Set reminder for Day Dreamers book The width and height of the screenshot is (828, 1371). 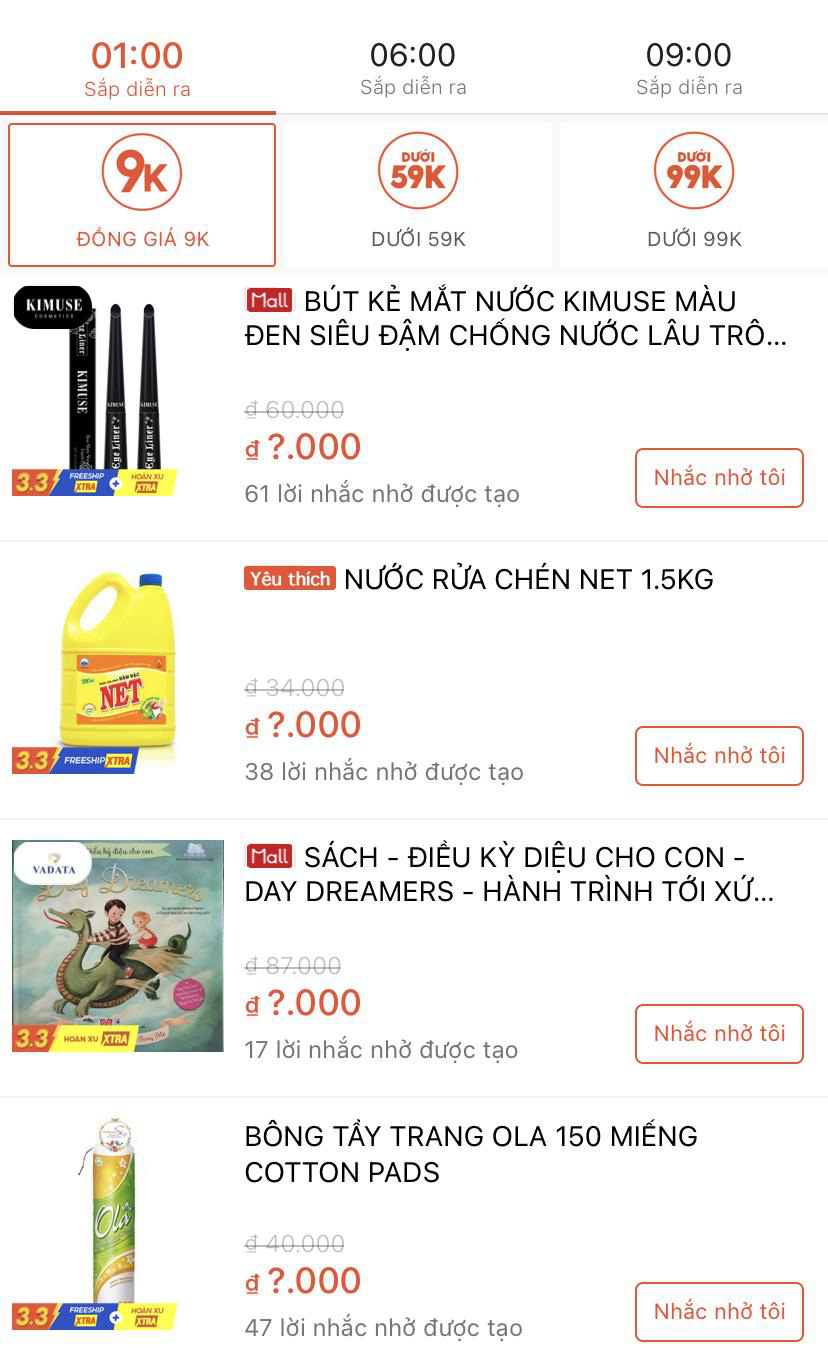click(719, 1034)
